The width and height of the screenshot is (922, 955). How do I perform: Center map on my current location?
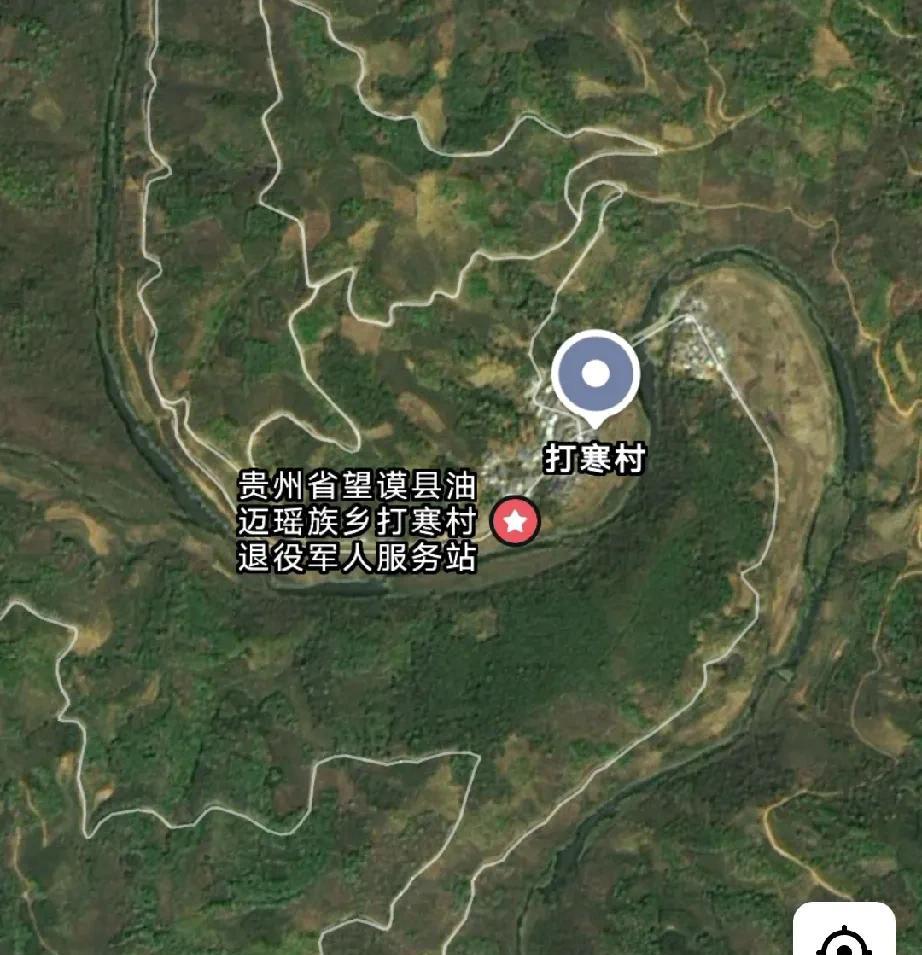coord(845,936)
